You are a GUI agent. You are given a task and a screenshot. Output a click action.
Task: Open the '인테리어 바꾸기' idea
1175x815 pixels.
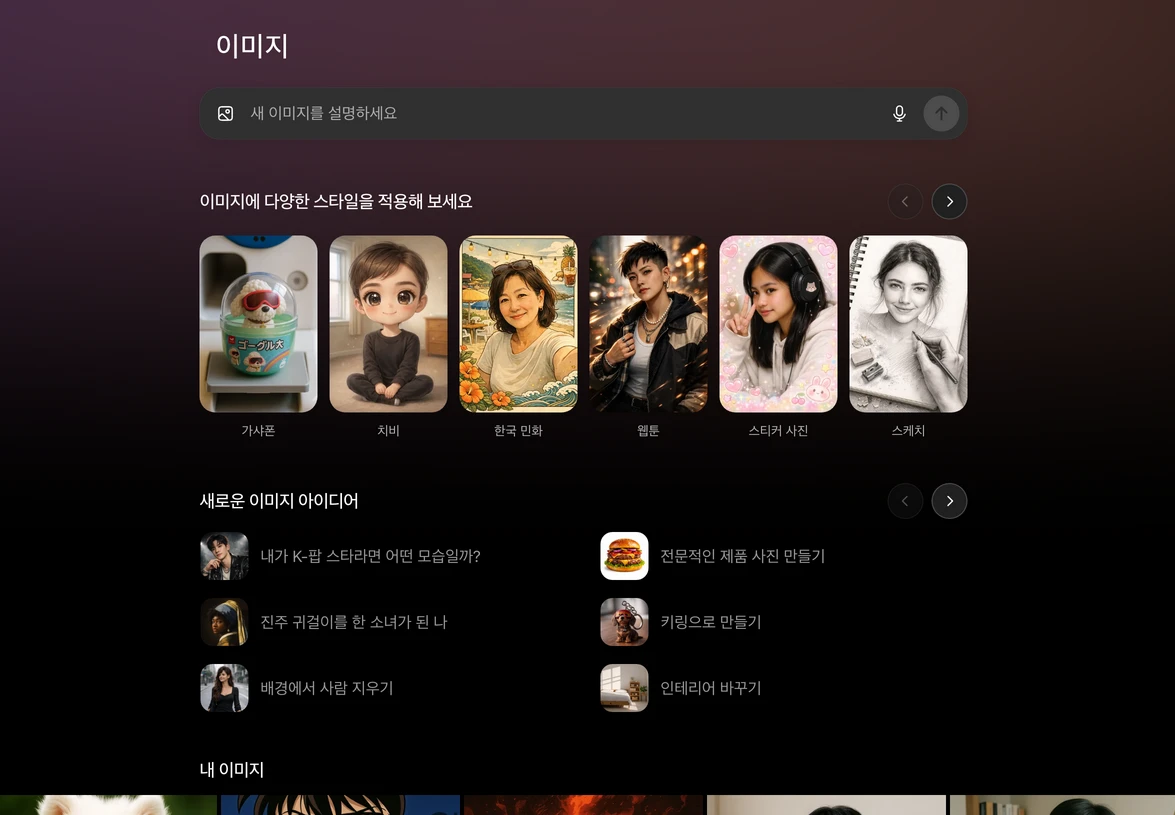pos(710,688)
